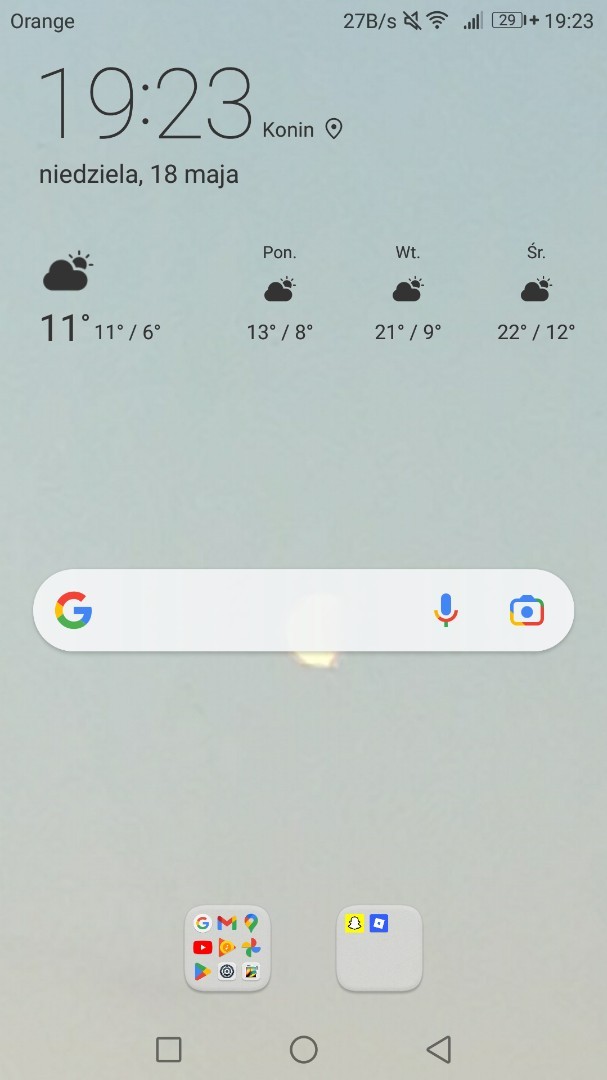This screenshot has height=1080, width=607.
Task: Show recent apps
Action: [x=169, y=1049]
